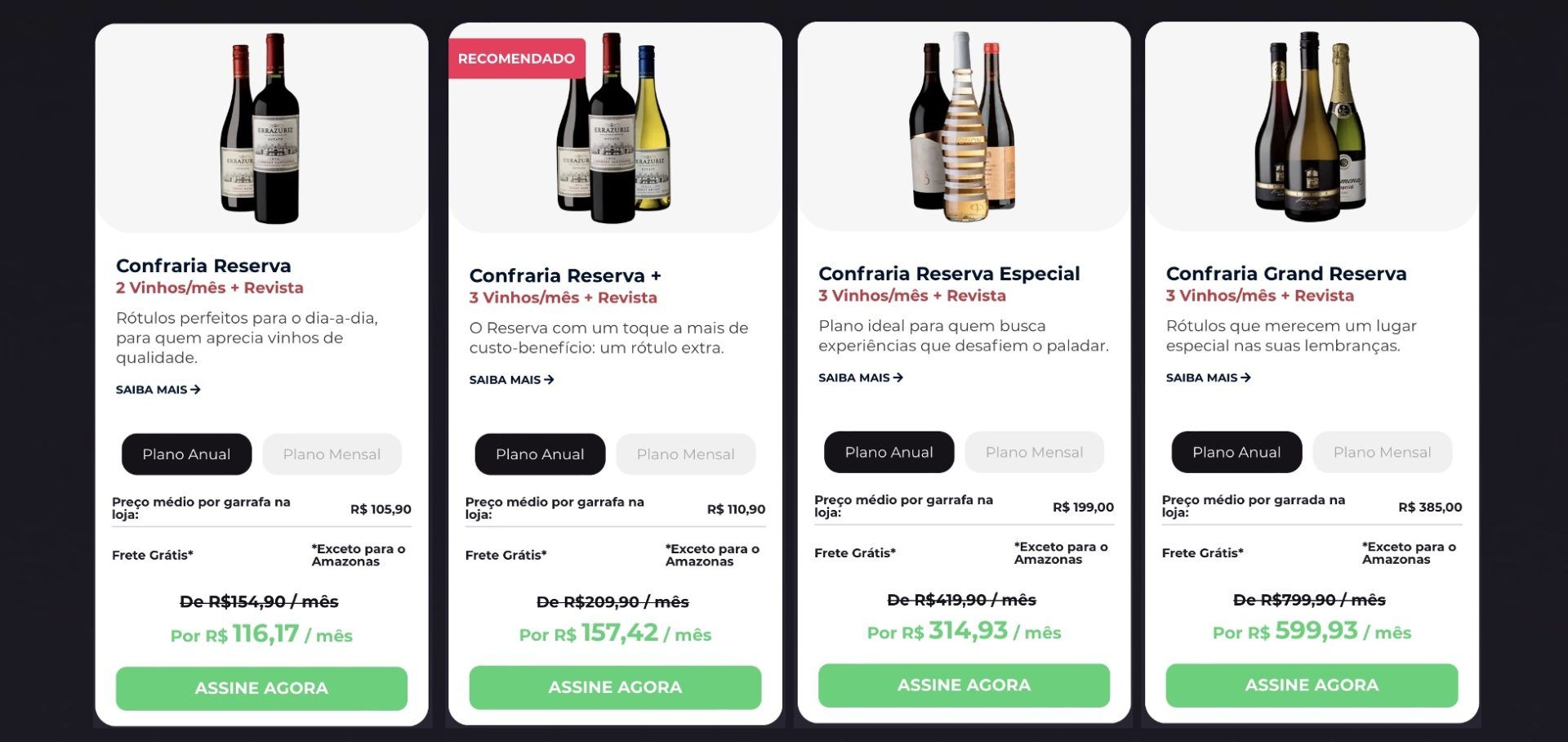Switch Confraria Reserva + to Plano Mensal

[x=685, y=454]
